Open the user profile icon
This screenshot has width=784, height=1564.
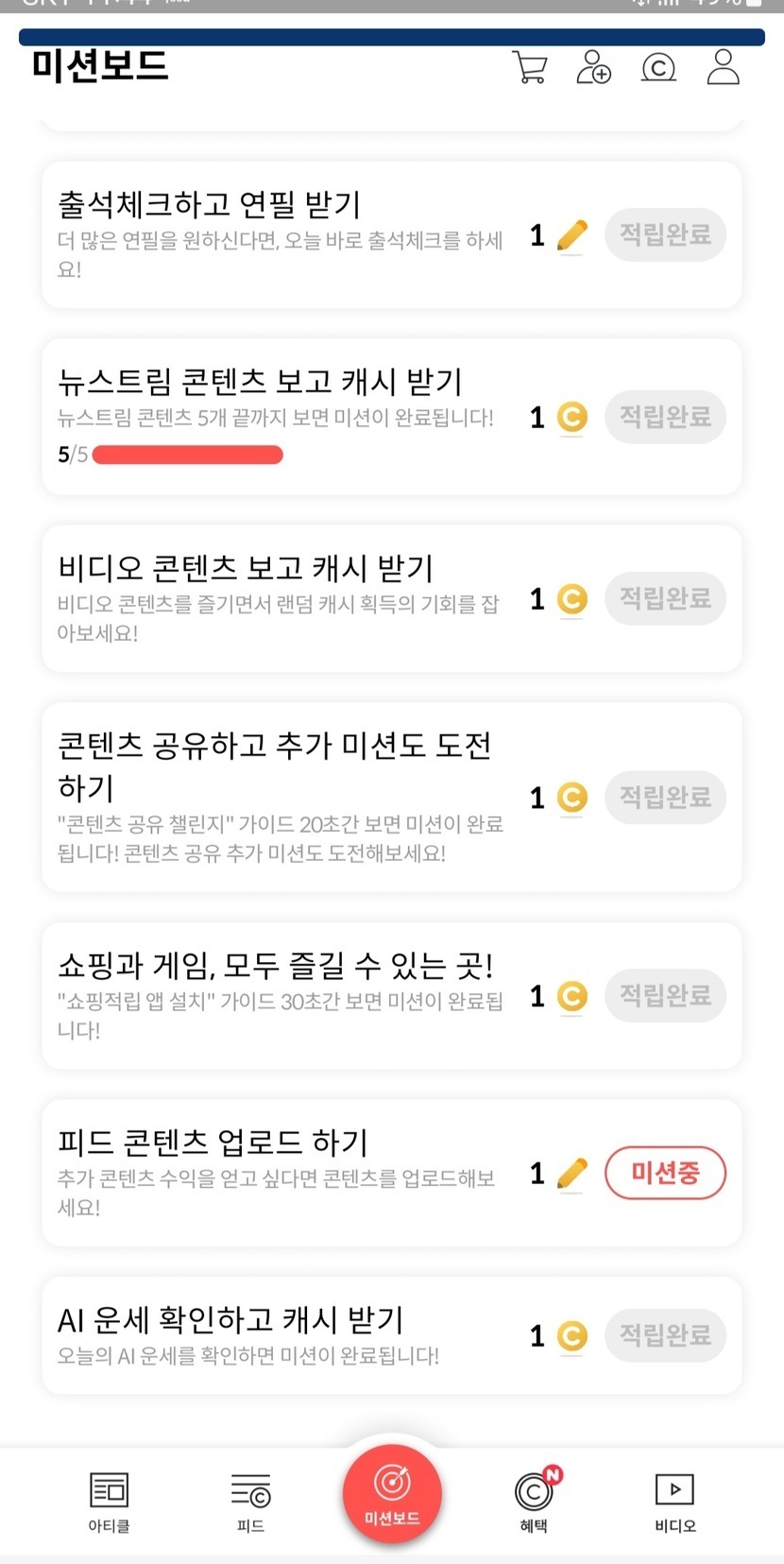click(x=724, y=68)
